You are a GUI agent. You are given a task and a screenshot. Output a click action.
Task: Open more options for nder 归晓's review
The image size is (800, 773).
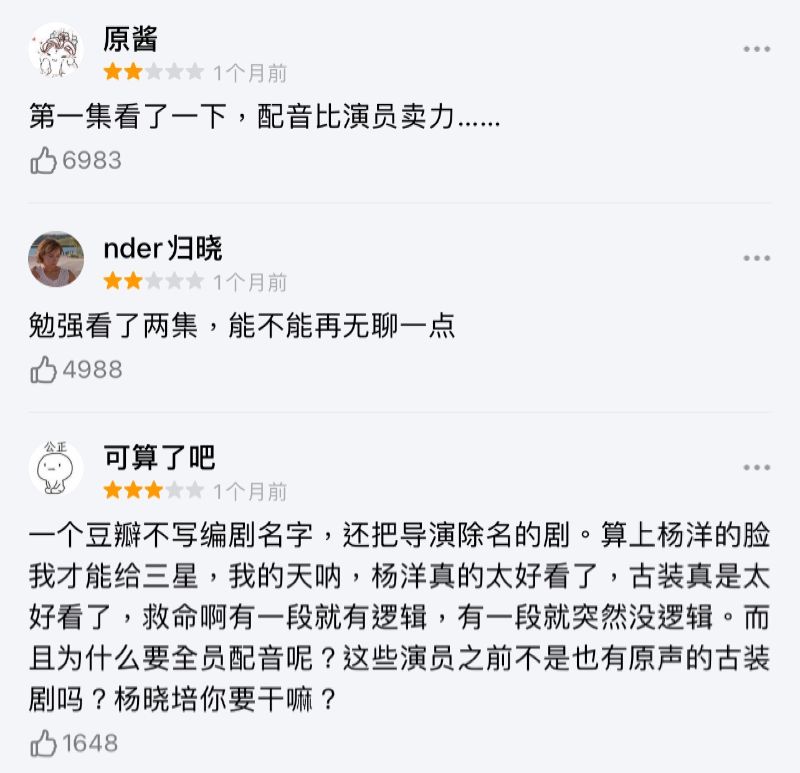pyautogui.click(x=756, y=259)
